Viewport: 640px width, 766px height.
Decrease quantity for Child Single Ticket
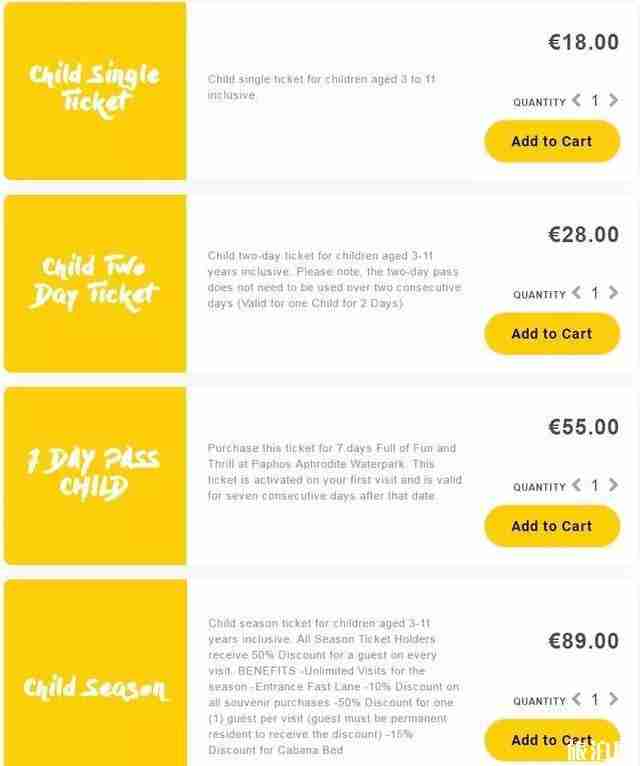click(x=577, y=101)
